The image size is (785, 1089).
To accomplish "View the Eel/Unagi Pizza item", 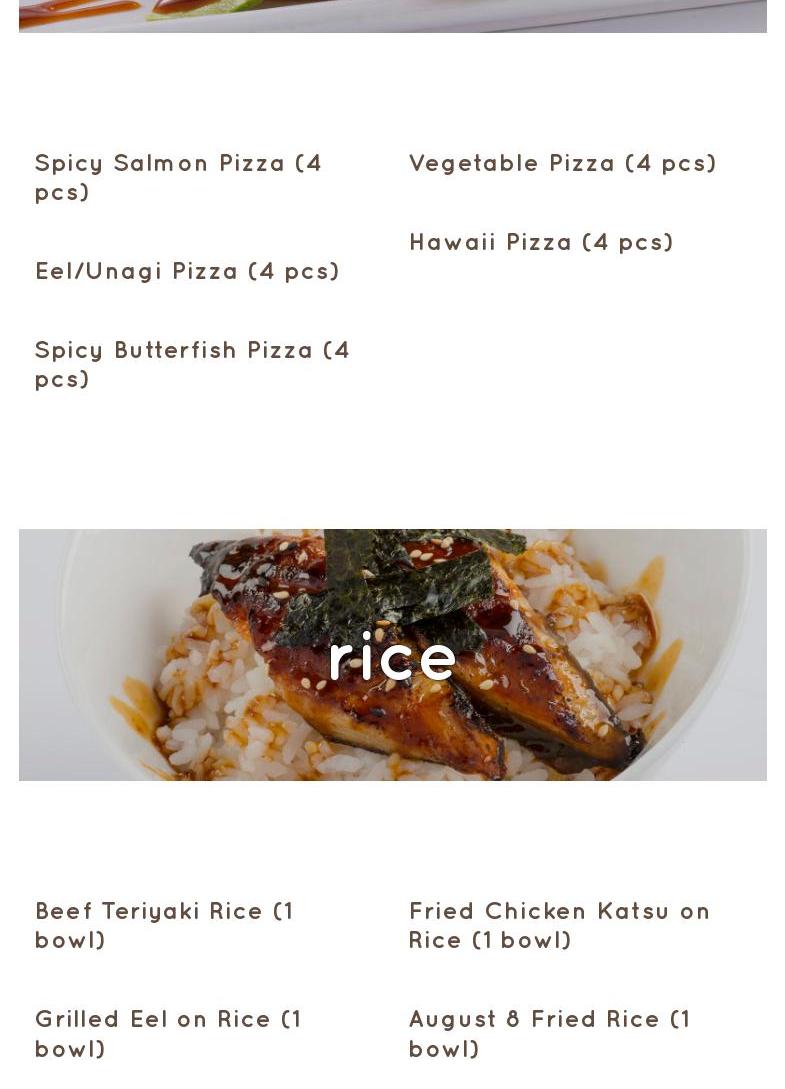I will click(187, 271).
